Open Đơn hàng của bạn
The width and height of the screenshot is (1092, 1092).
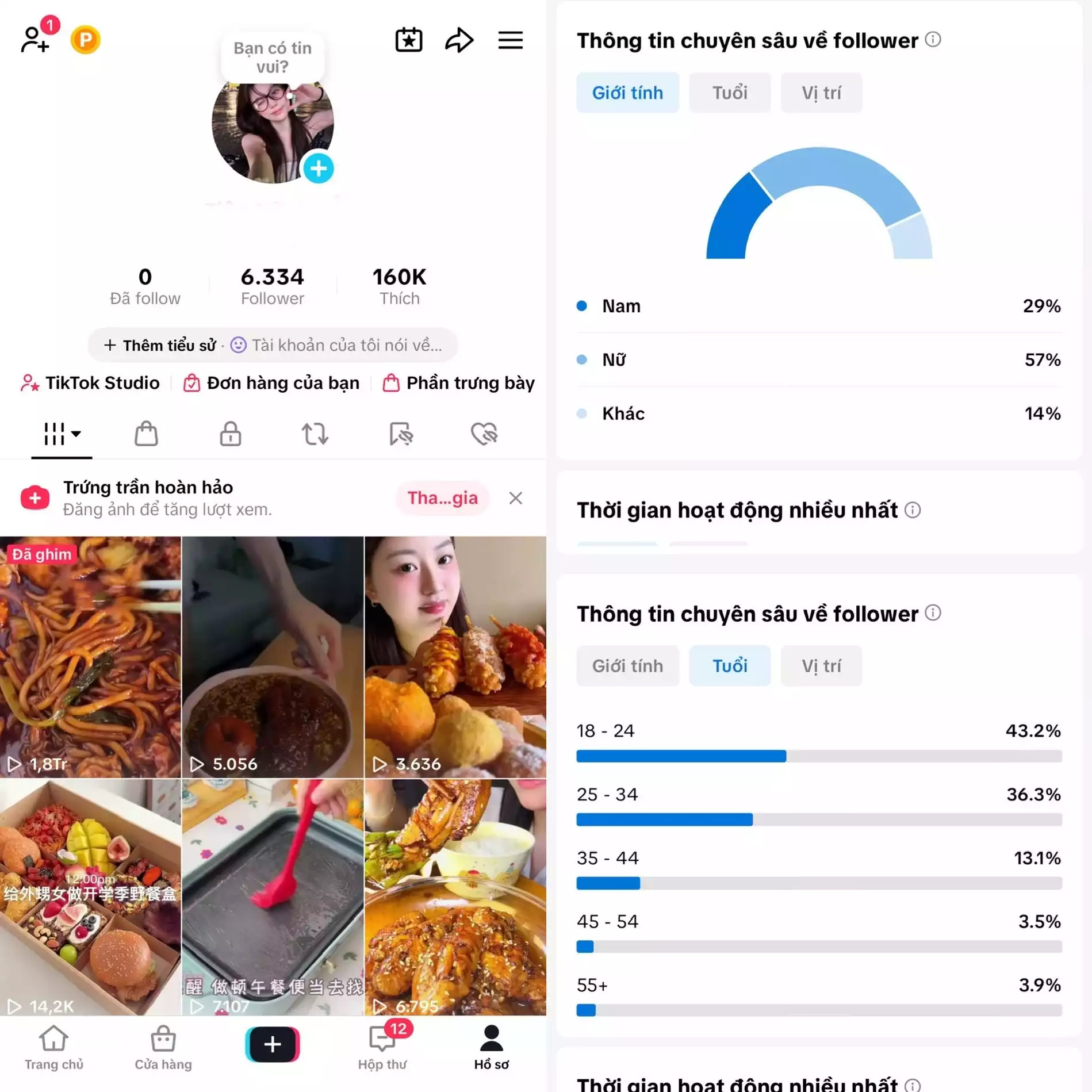(x=271, y=383)
